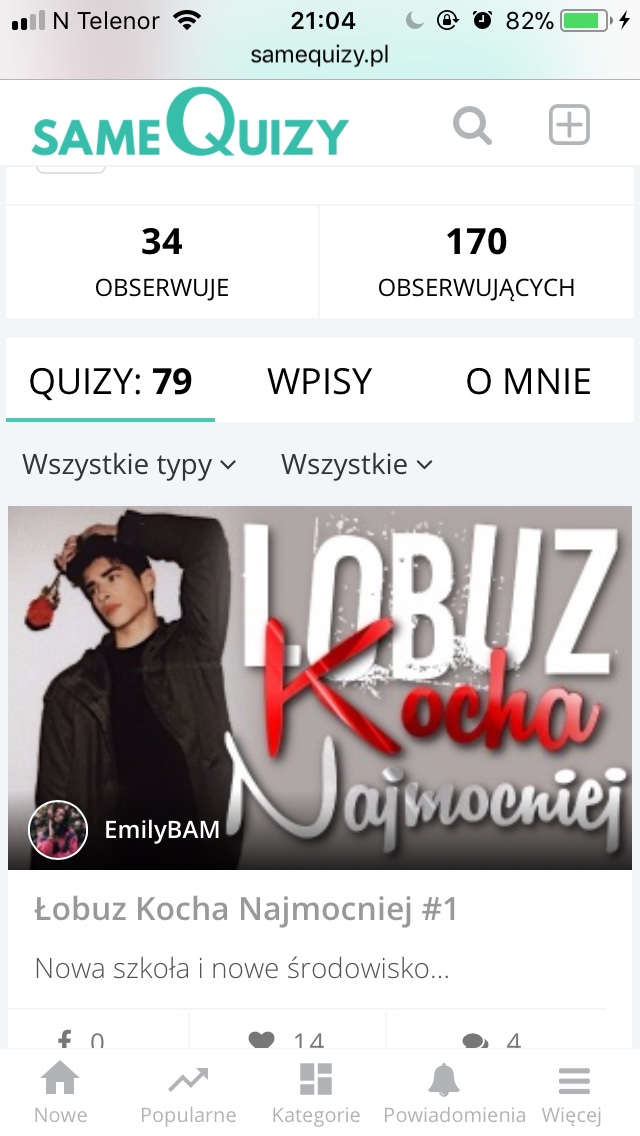Open the O mnie tab
Viewport: 640px width, 1136px height.
(528, 381)
